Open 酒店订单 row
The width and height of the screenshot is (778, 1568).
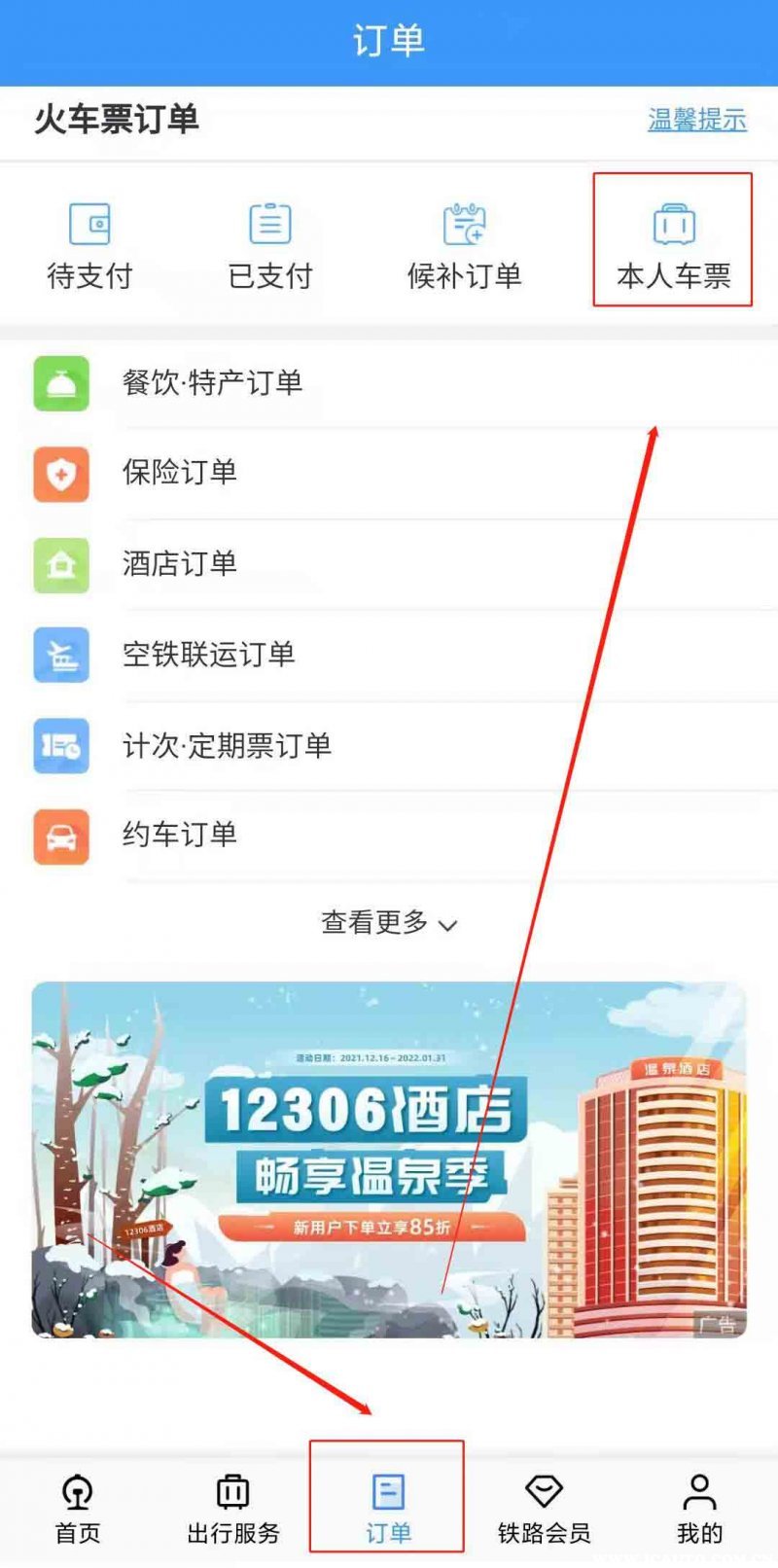[x=180, y=564]
